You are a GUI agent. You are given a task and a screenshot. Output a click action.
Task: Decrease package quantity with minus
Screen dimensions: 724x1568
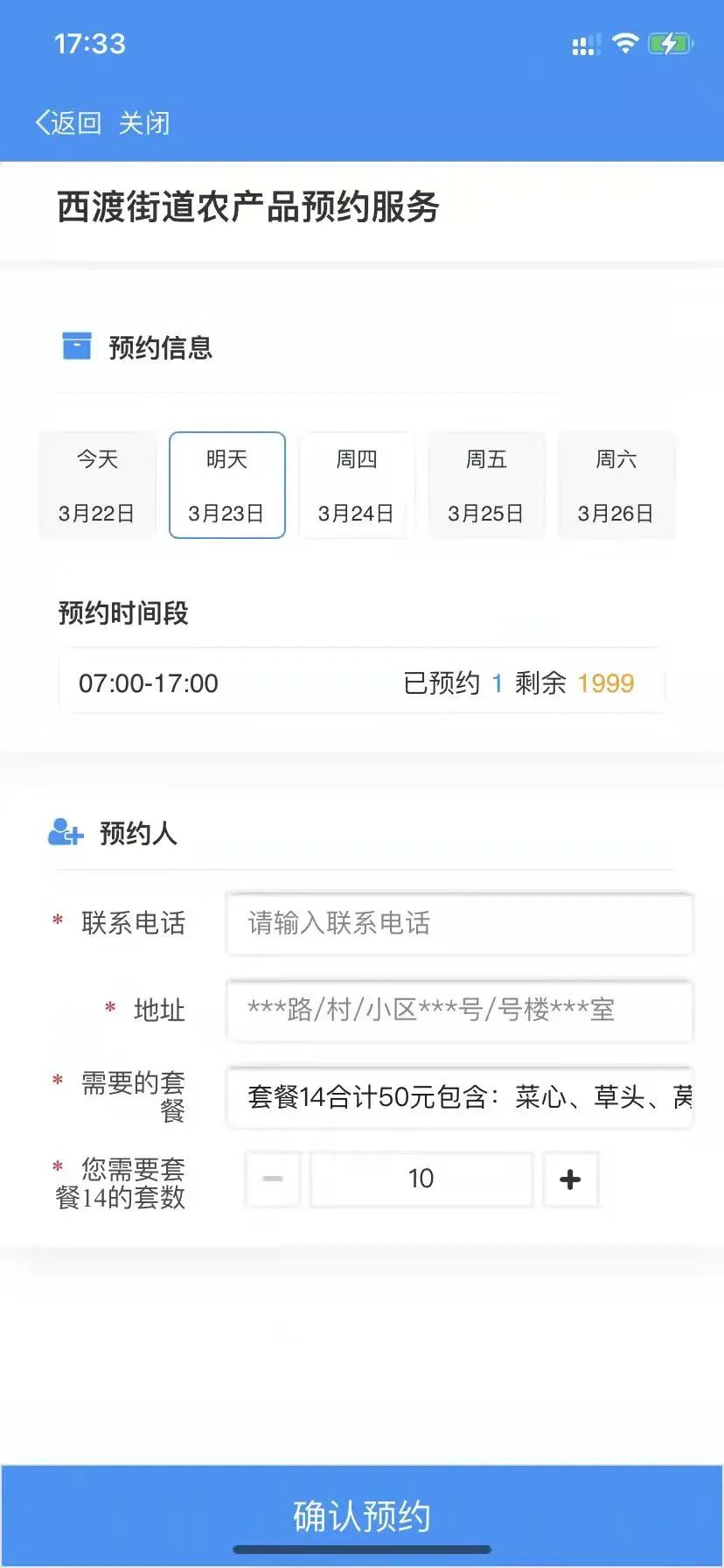pos(273,1179)
